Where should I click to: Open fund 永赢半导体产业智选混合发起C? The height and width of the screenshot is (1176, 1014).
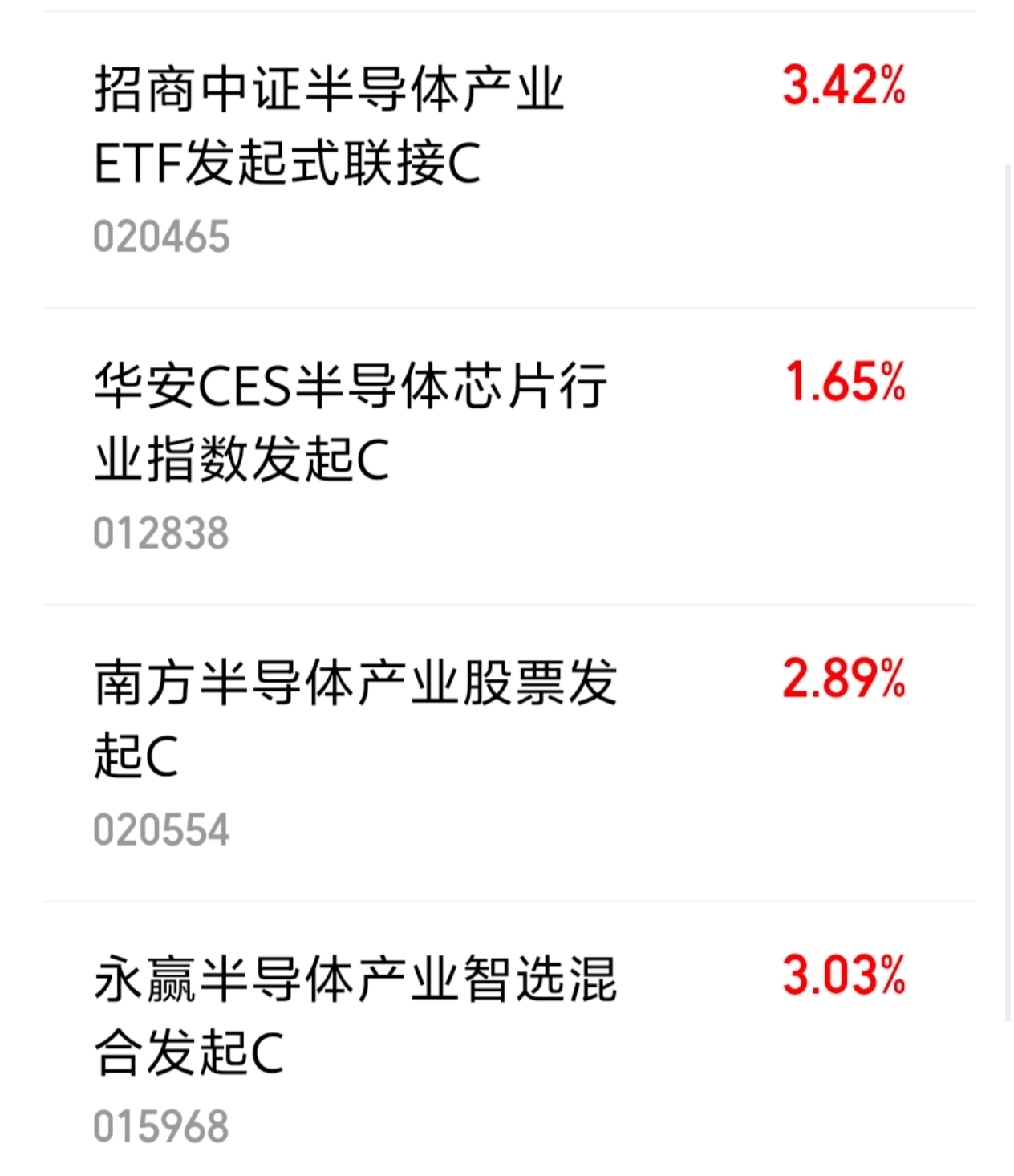click(507, 1039)
